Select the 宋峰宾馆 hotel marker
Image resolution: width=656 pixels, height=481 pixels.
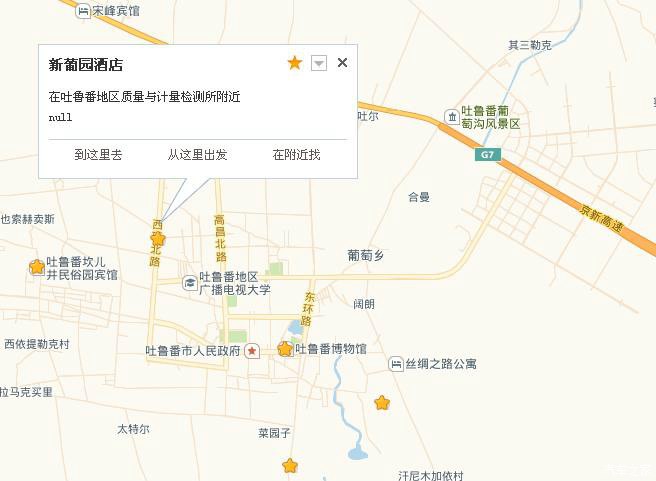83,11
